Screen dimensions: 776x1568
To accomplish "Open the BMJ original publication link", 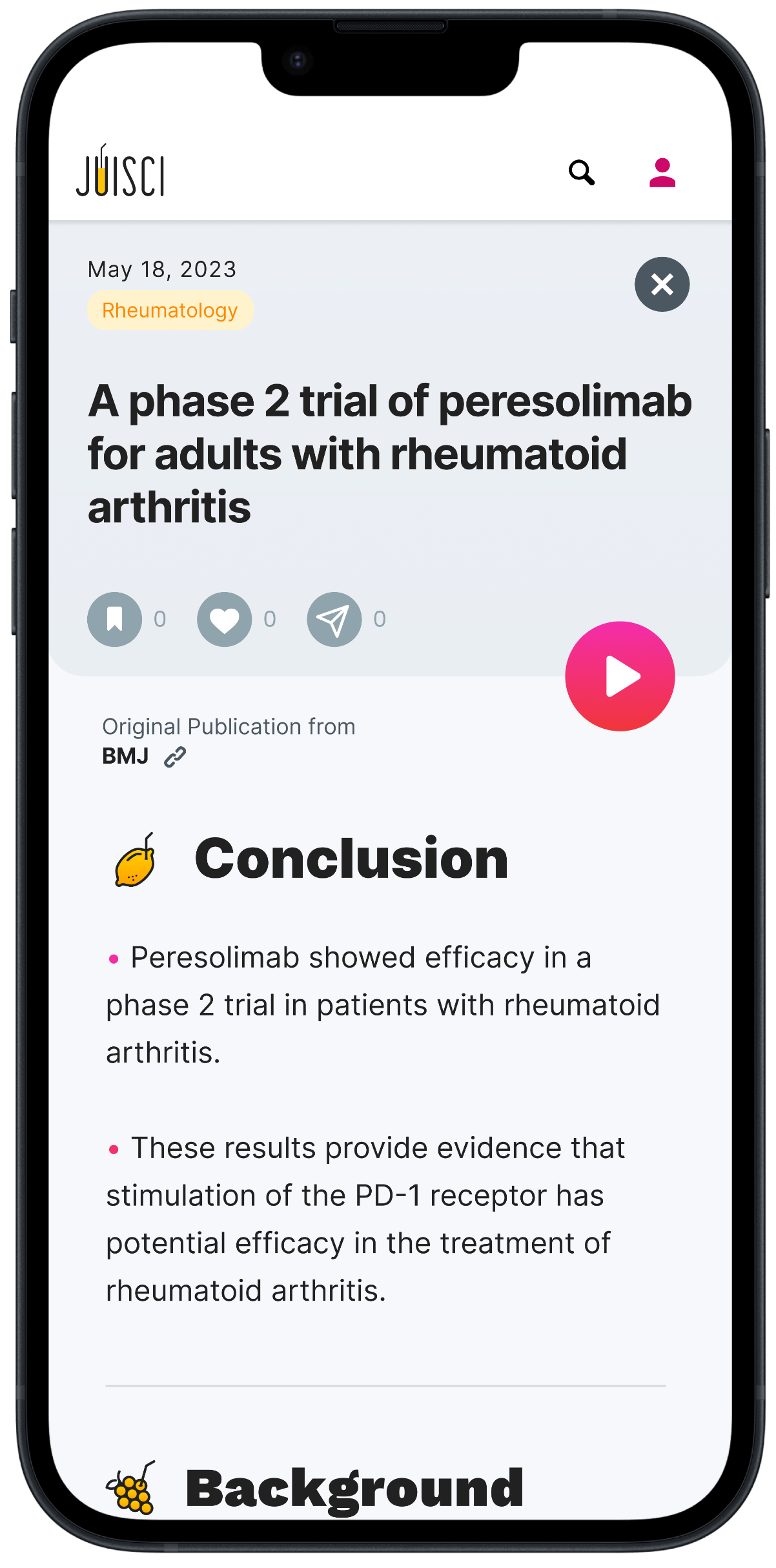I will (x=175, y=757).
